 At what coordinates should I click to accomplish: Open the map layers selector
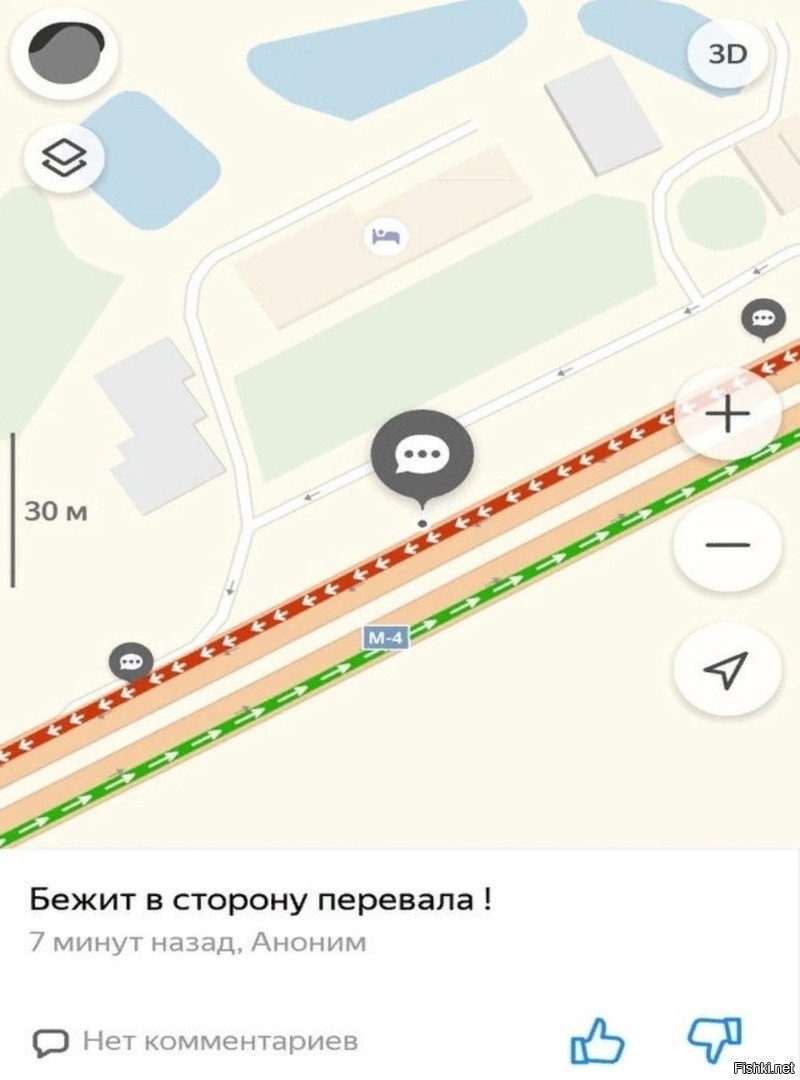64,158
